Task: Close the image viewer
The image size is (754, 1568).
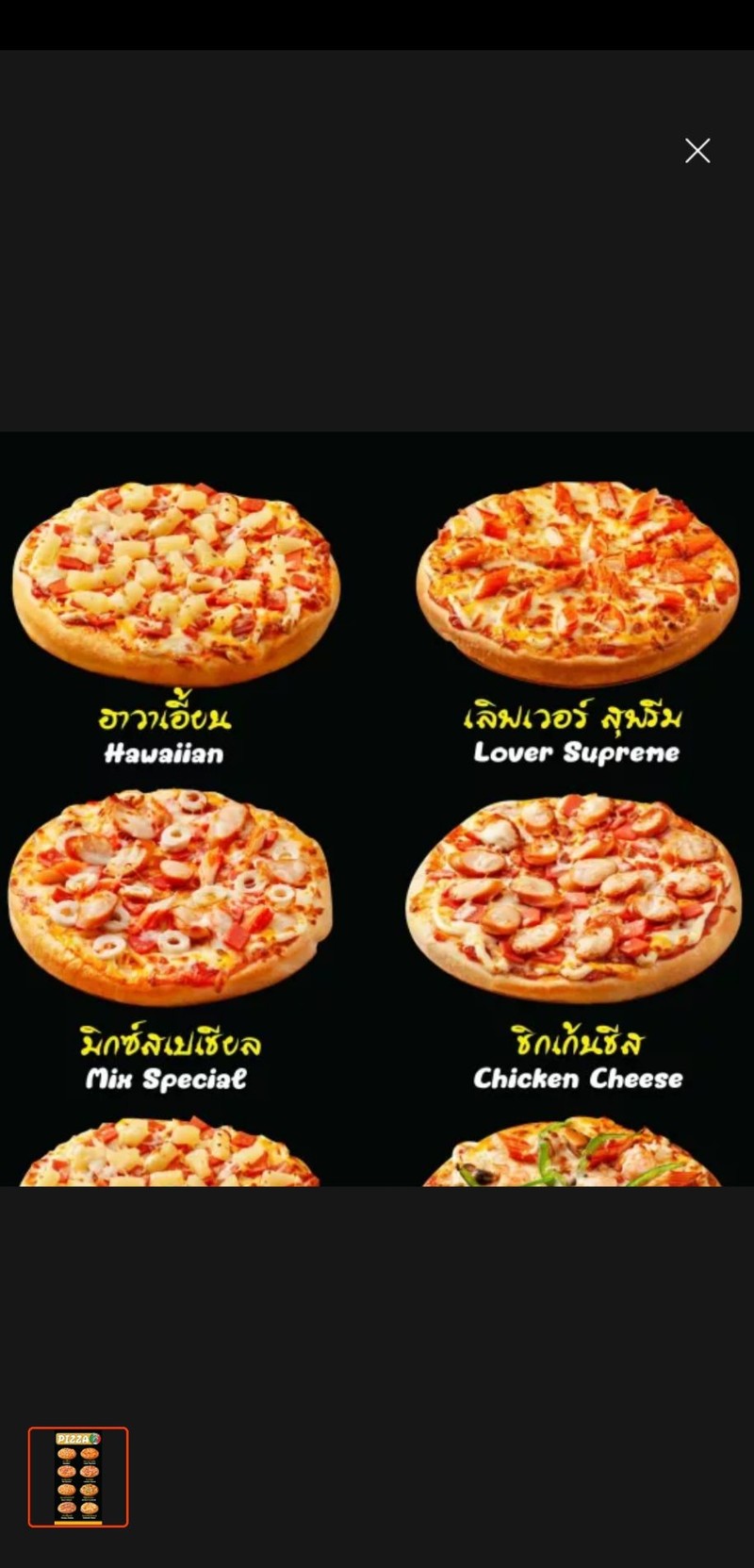Action: coord(697,151)
